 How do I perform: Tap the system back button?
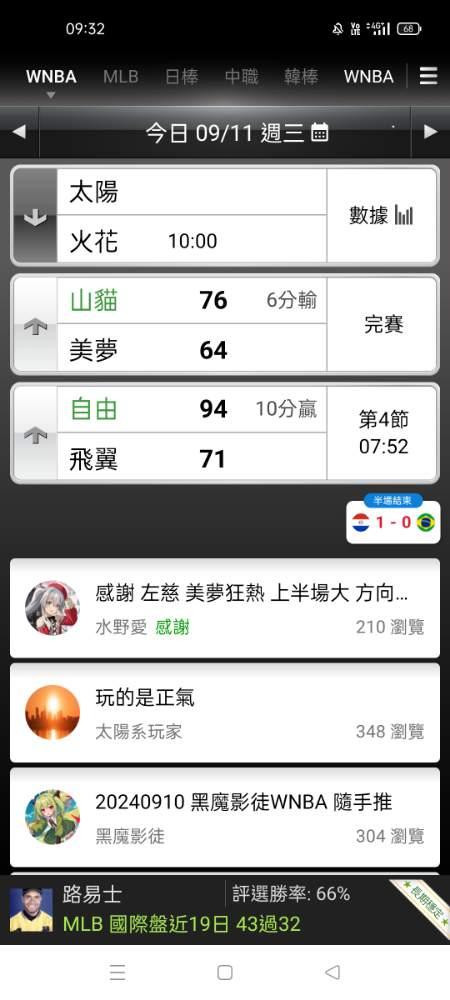332,972
